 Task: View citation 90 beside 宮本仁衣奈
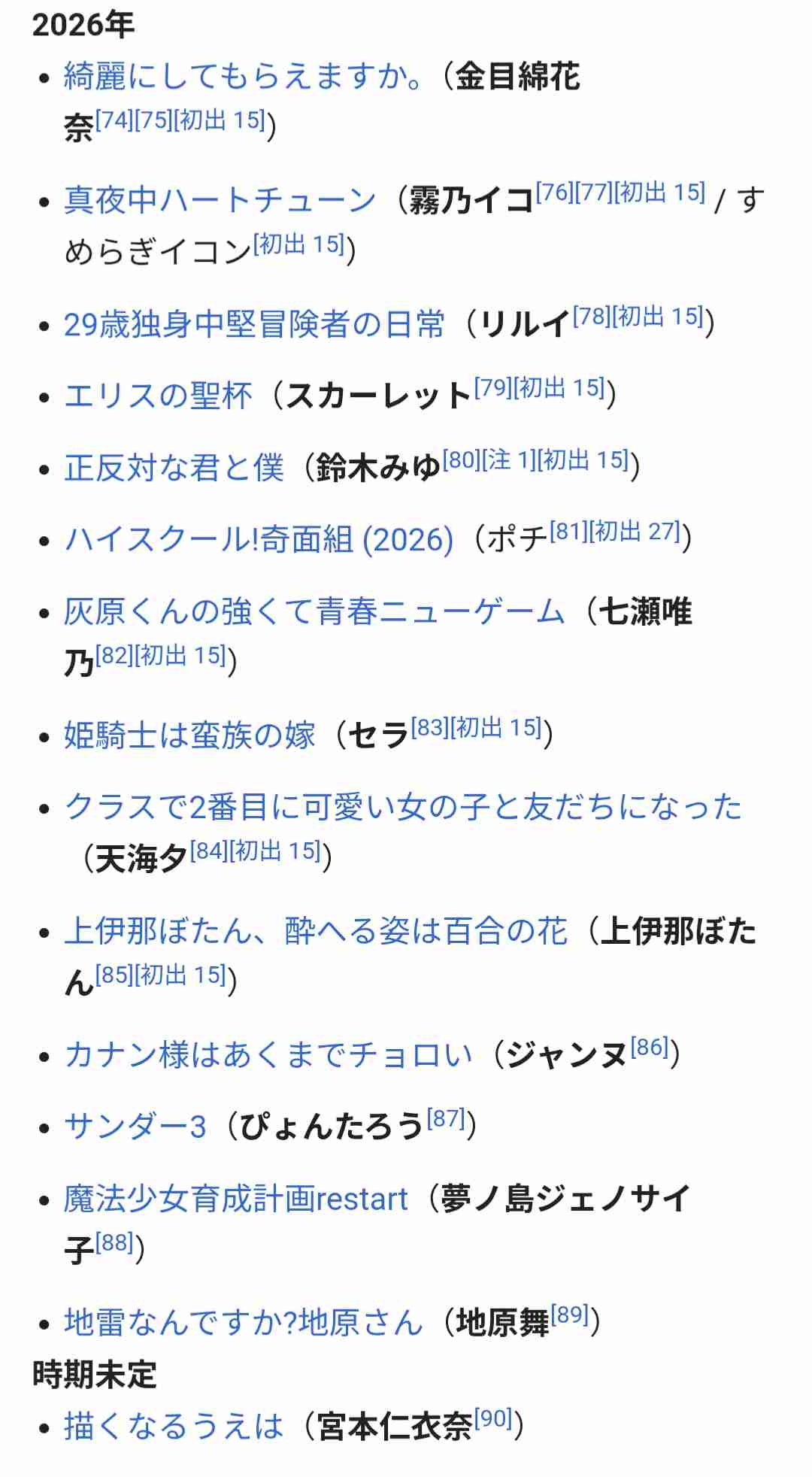[494, 1418]
